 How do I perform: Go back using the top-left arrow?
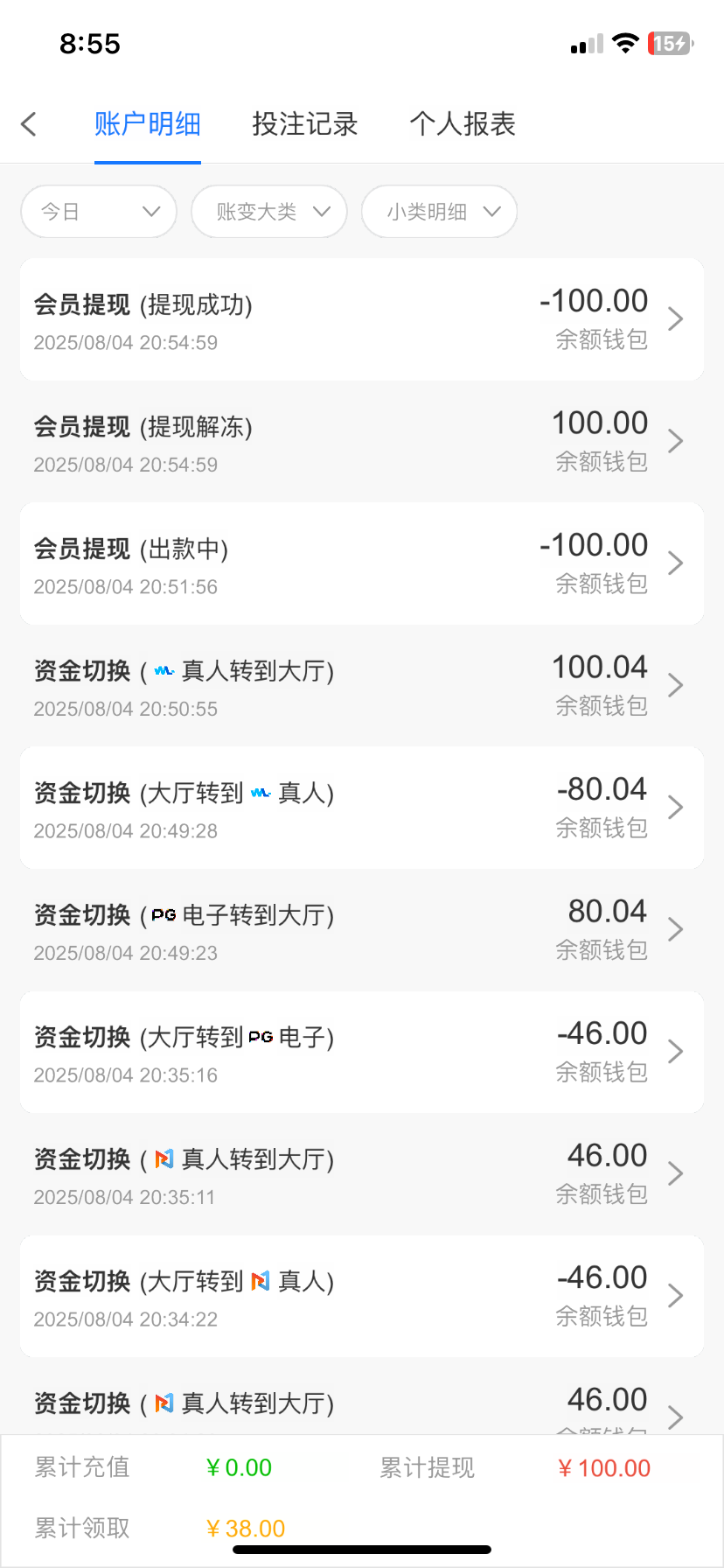30,124
